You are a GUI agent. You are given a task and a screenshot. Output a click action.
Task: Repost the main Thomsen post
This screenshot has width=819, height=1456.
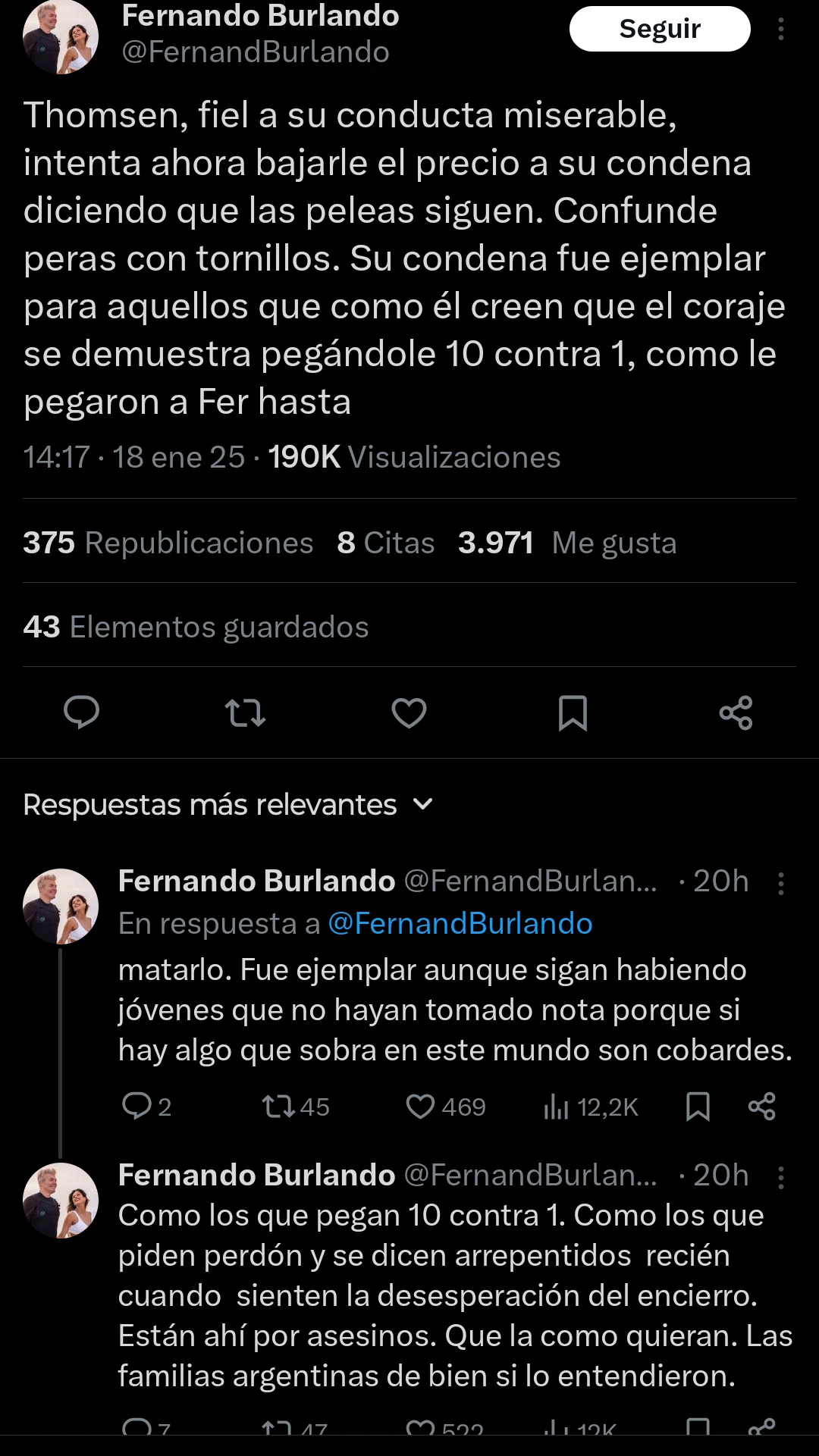(245, 712)
